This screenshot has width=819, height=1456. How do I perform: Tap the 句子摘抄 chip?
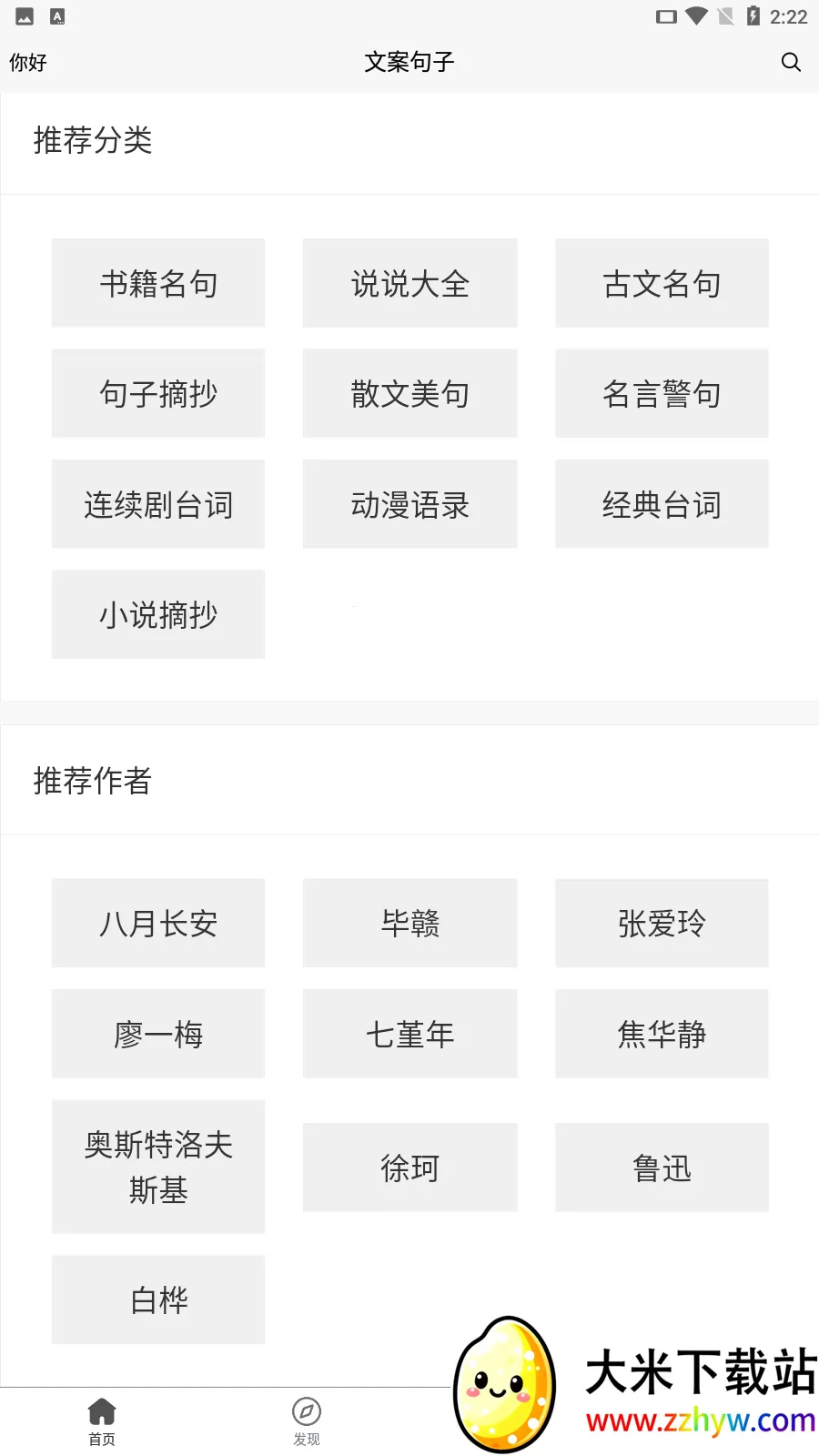158,394
